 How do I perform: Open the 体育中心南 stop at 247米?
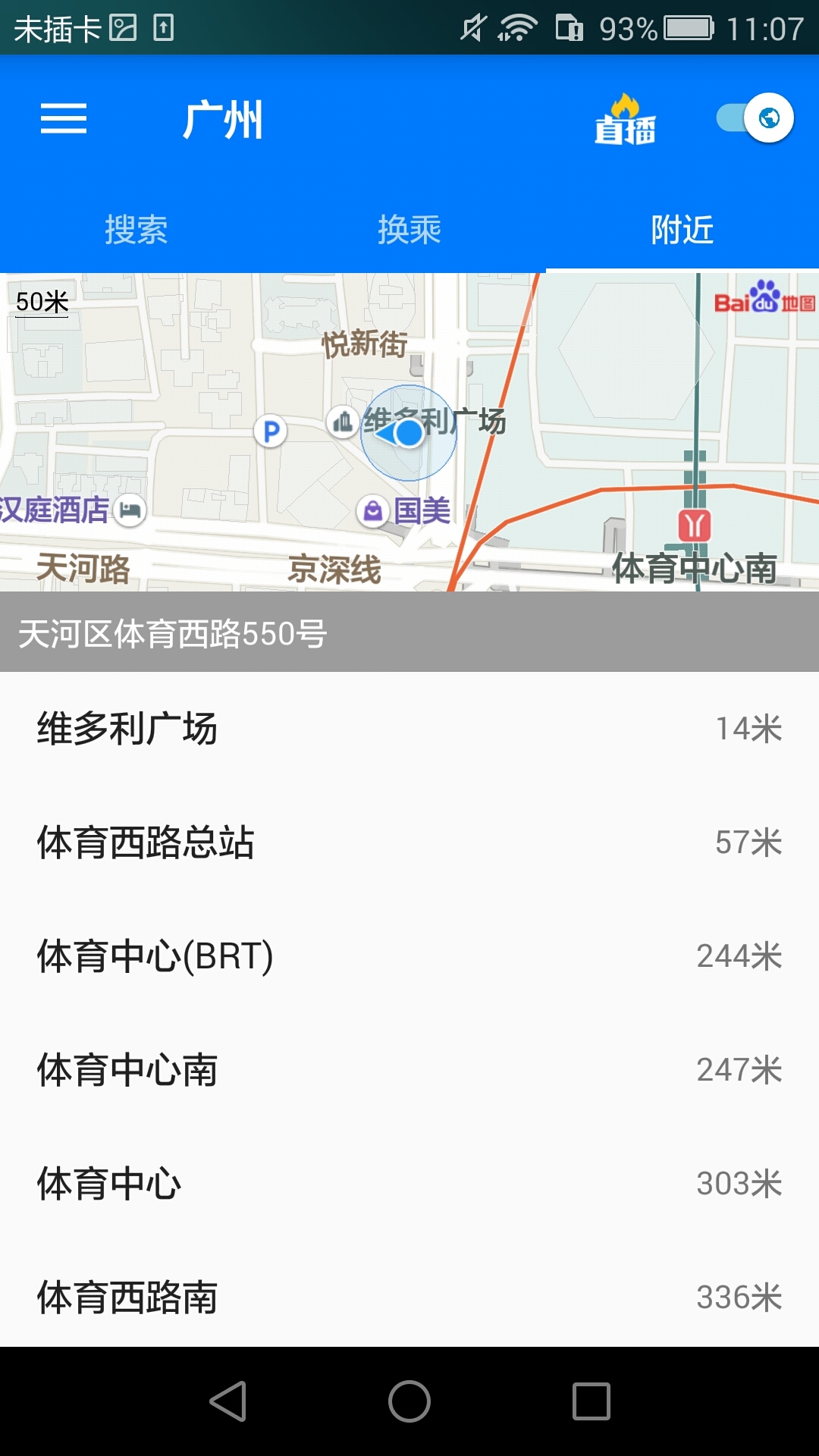click(x=409, y=1071)
